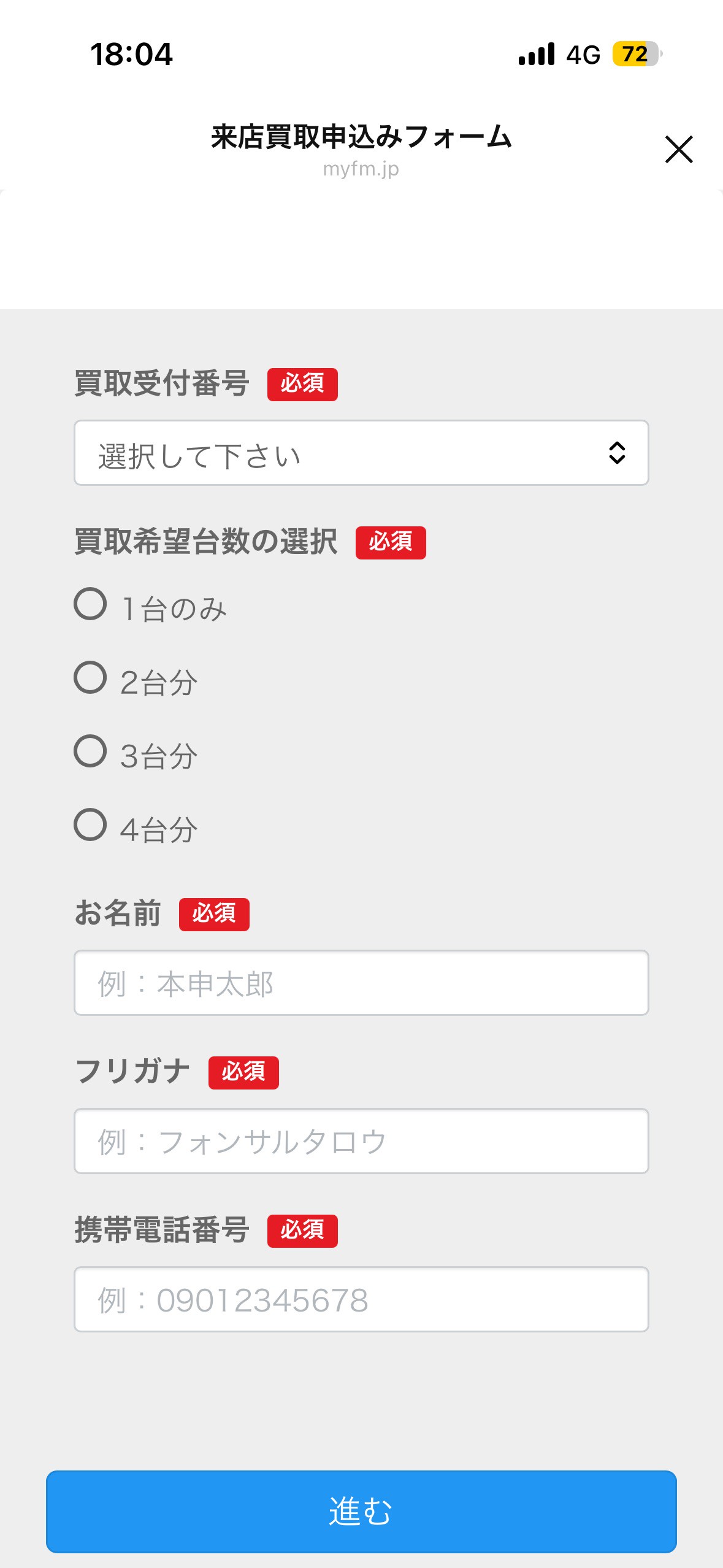Open the dropdown under 買取受付番号 label

coord(361,453)
